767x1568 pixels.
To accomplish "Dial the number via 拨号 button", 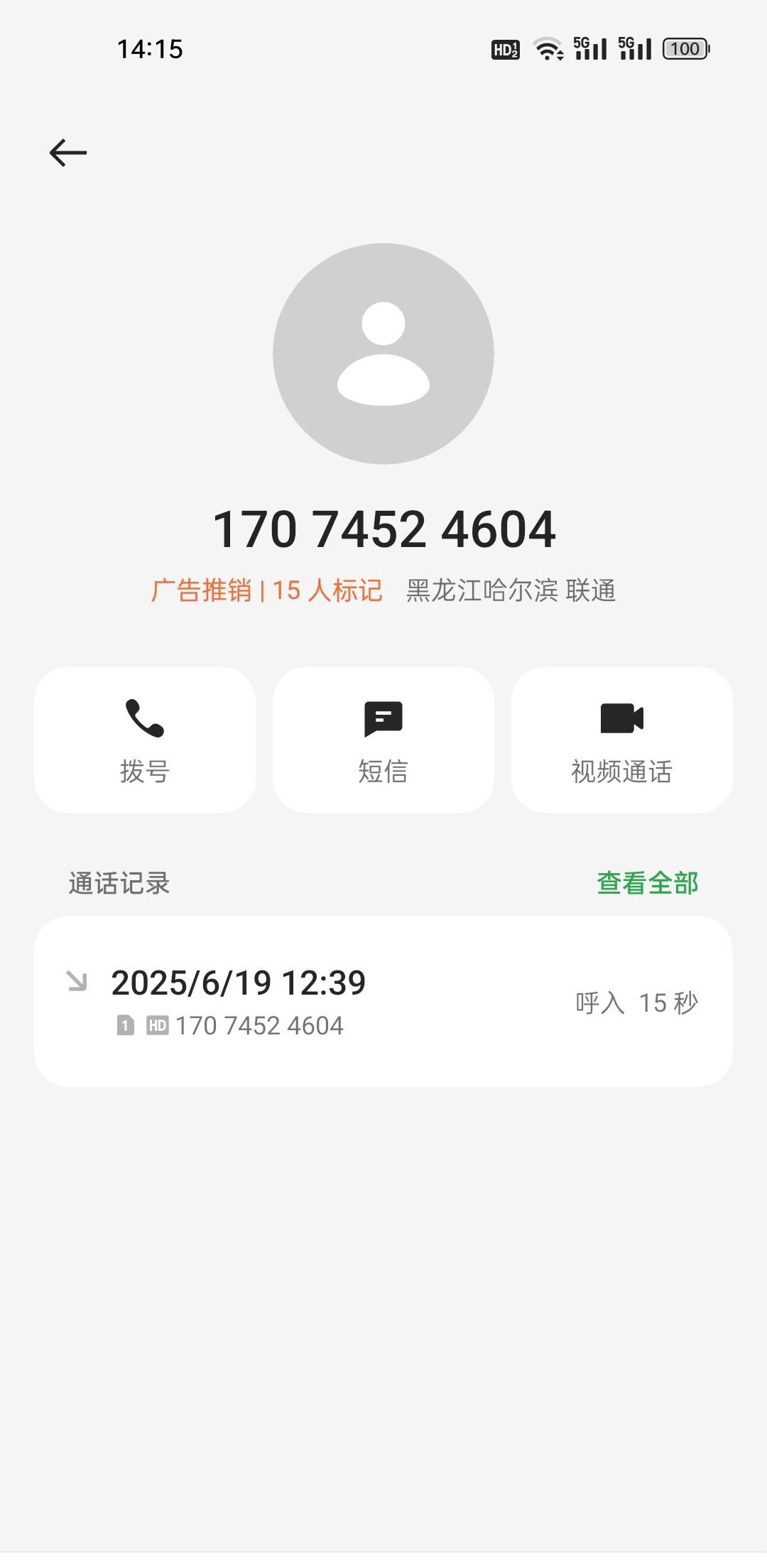I will (x=145, y=740).
